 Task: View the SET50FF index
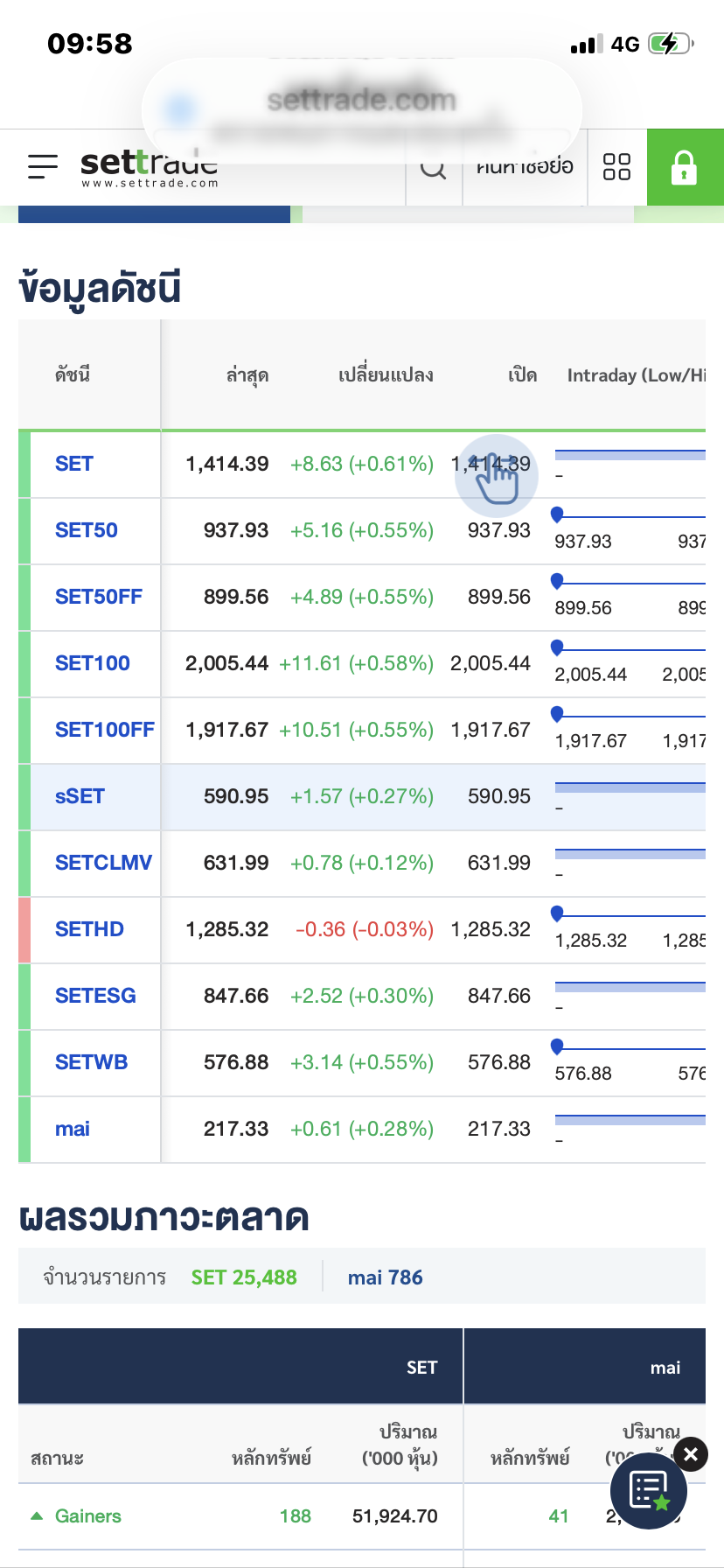99,597
